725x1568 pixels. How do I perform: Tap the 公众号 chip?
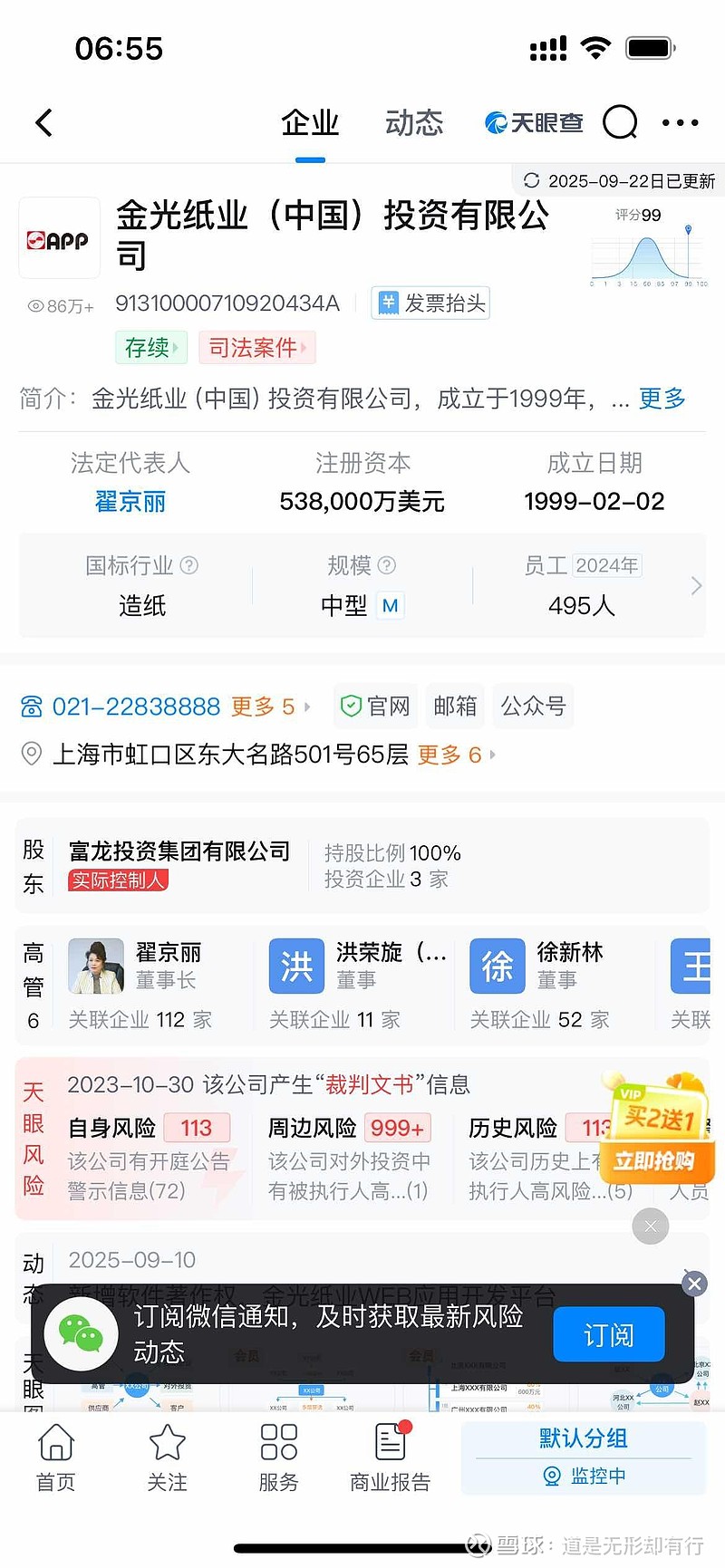click(x=533, y=706)
